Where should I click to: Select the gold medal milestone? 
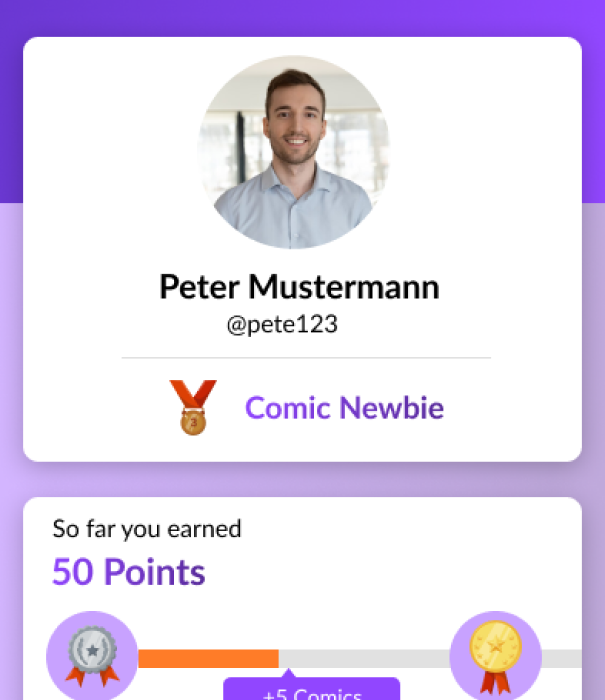coord(495,656)
